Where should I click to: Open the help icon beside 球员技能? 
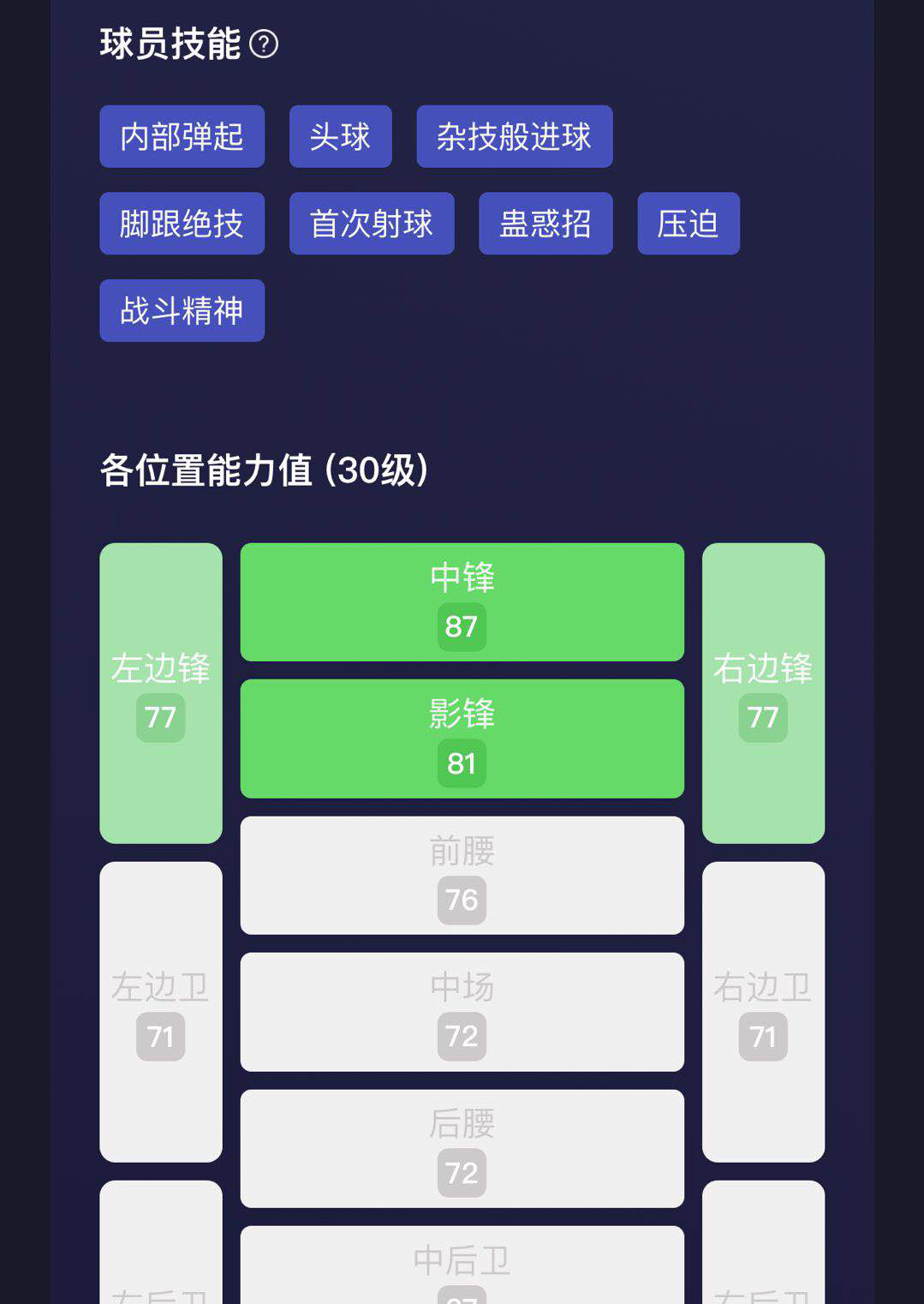click(264, 44)
